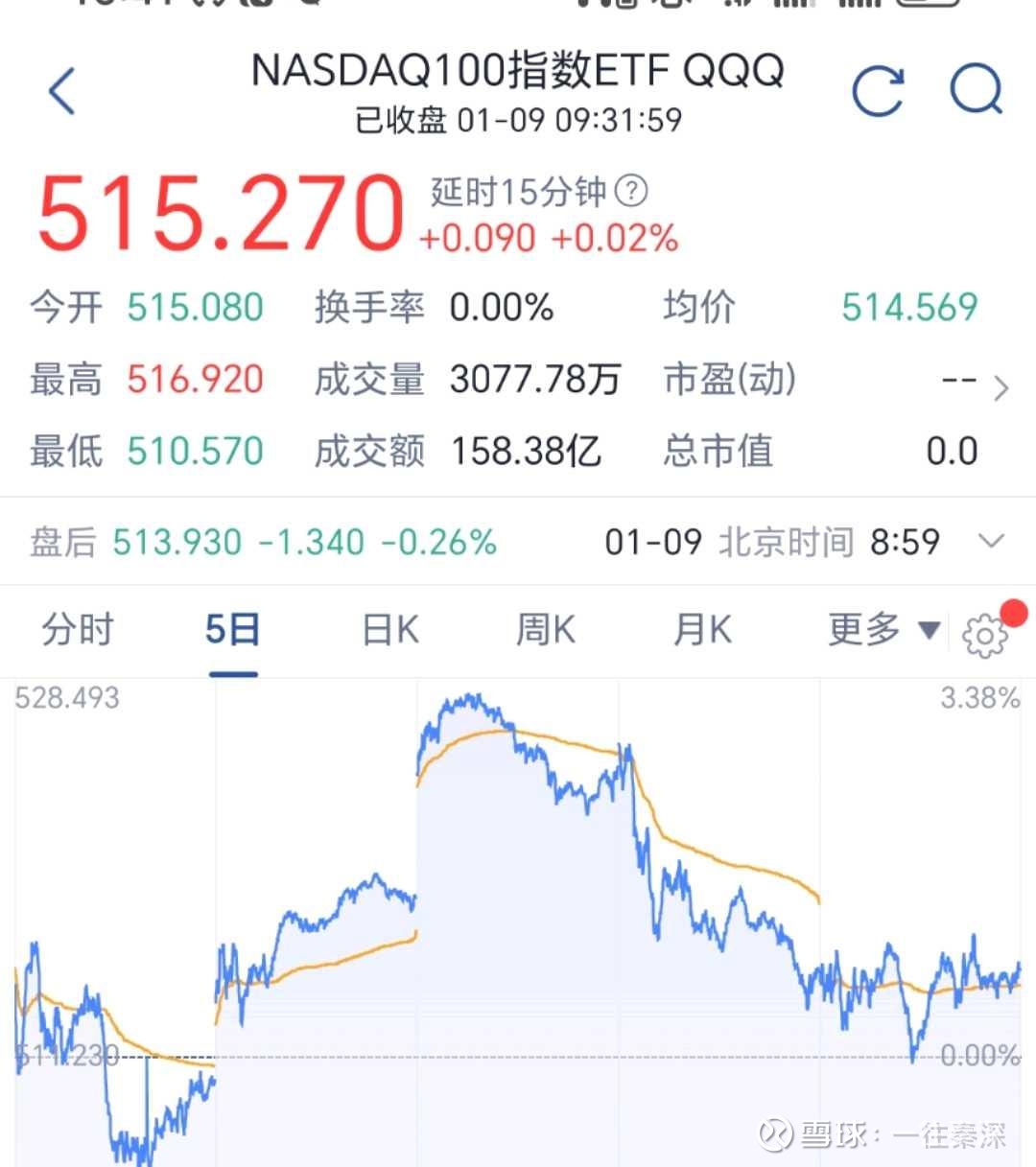
Task: Open 市盈(动) details via right arrow
Action: 1001,385
